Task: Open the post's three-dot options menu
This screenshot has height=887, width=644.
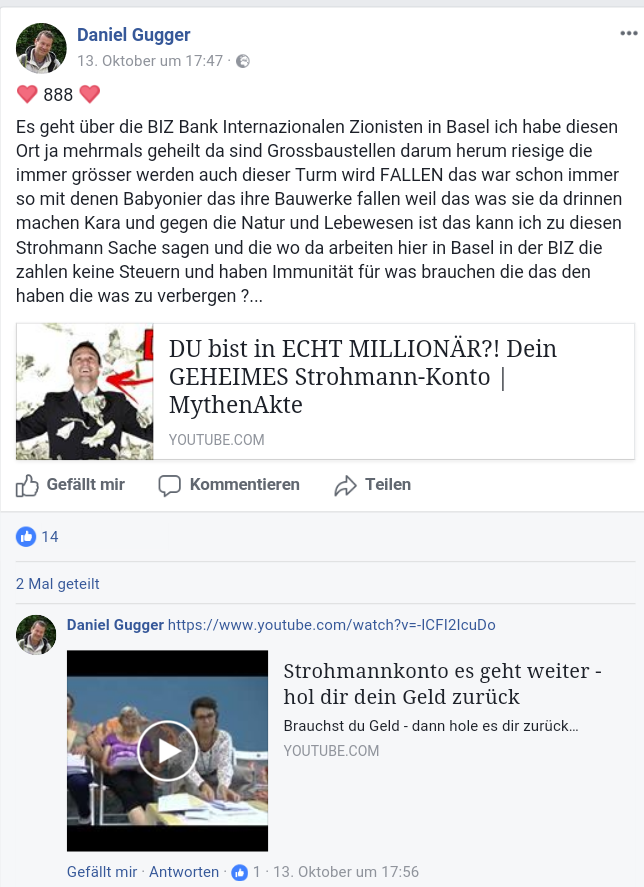Action: coord(628,34)
